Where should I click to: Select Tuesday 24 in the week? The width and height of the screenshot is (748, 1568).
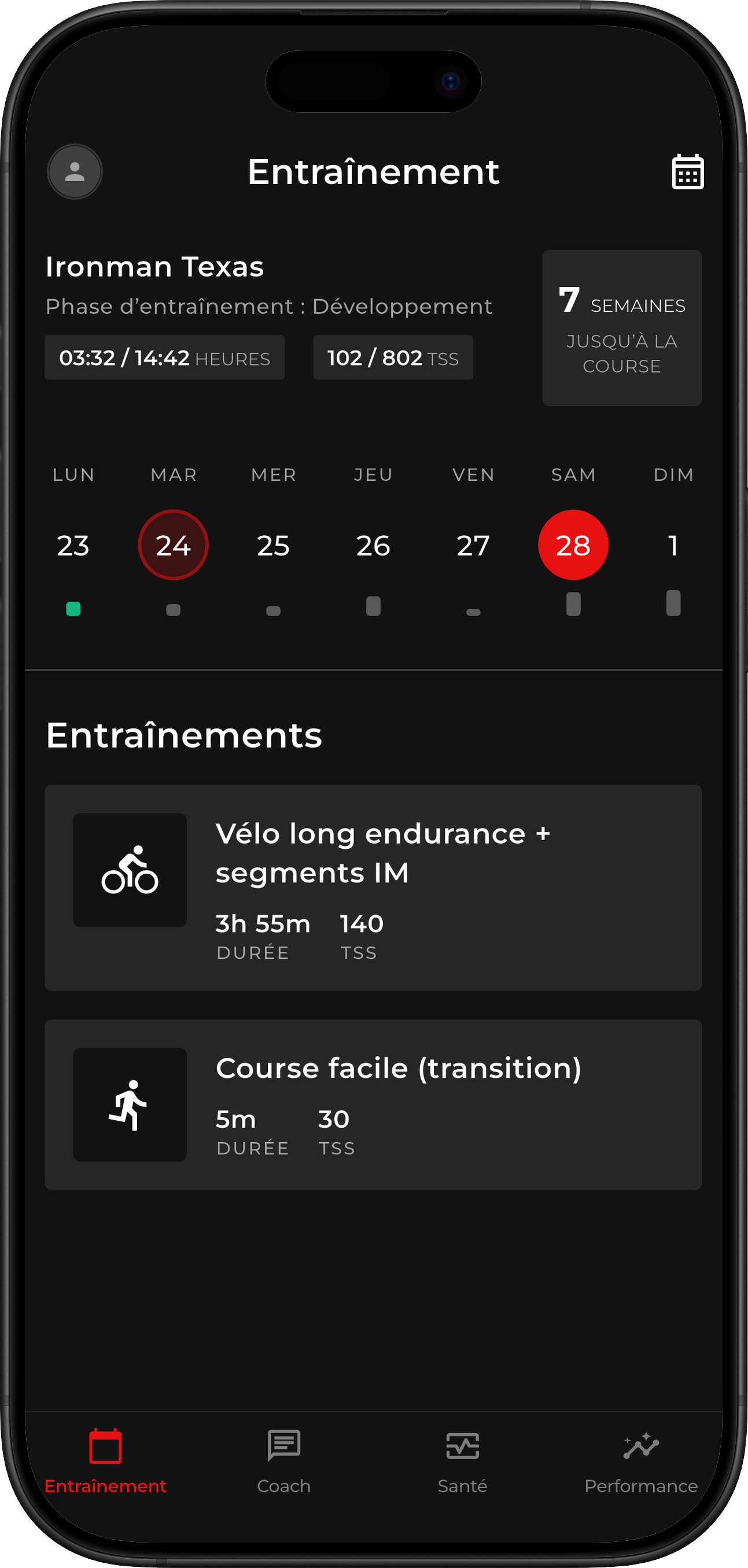(173, 546)
